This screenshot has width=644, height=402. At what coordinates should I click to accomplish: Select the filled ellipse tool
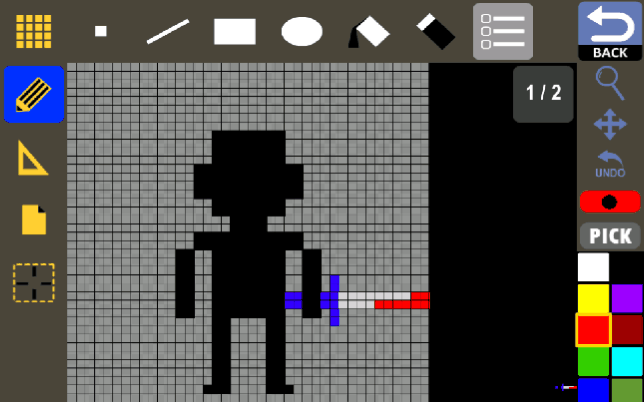click(x=301, y=32)
